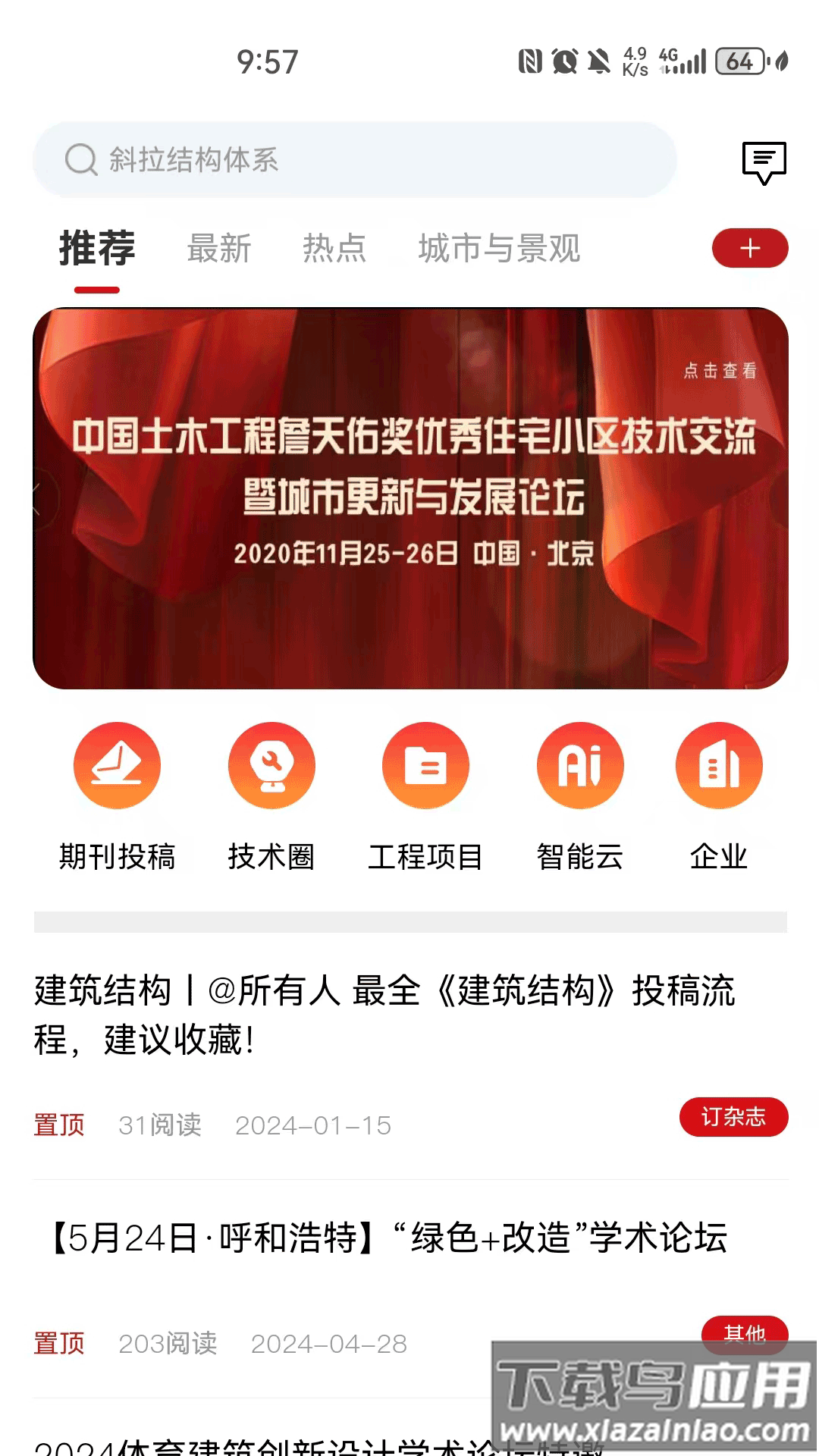Screen dimensions: 819x1456
Task: Tap the 订杂志 subscribe button
Action: click(733, 1117)
